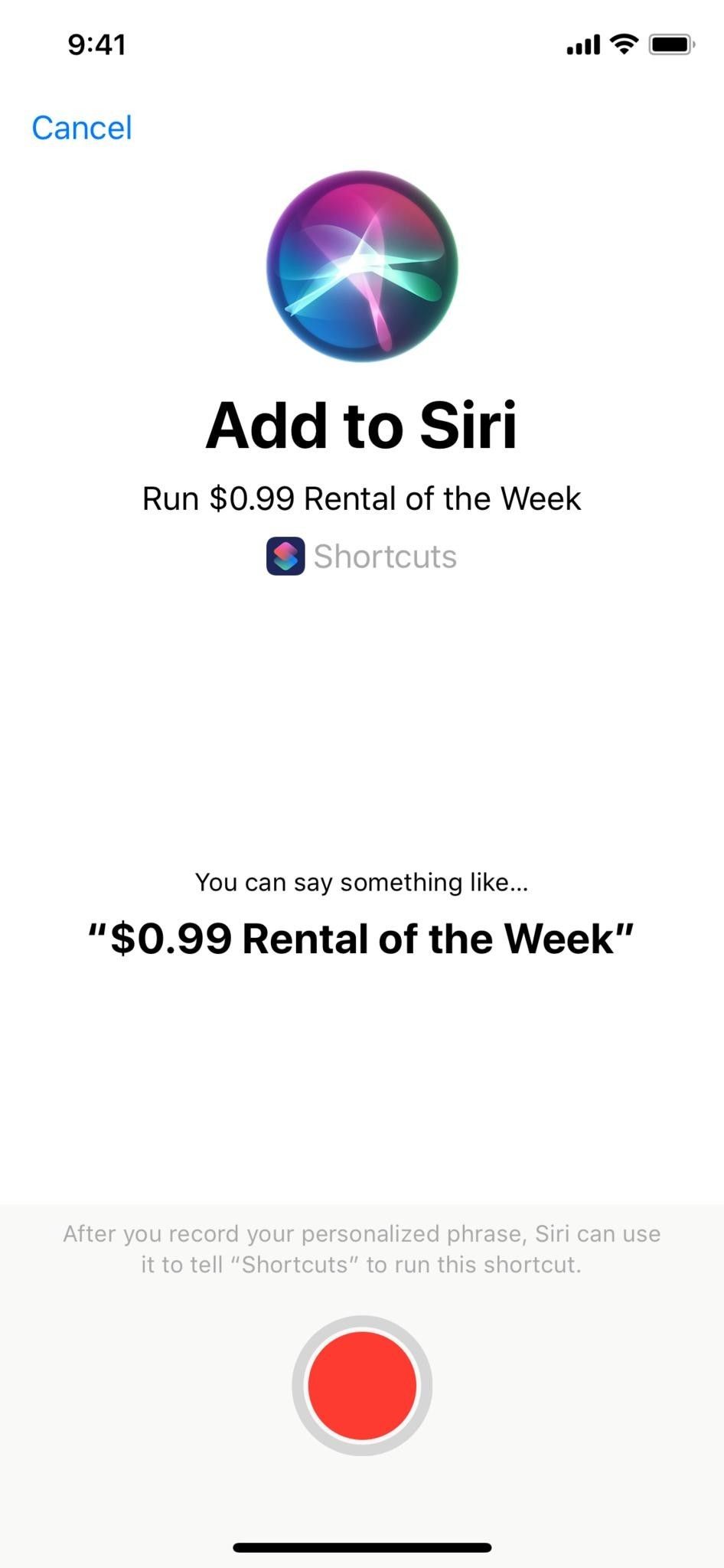Viewport: 724px width, 1568px height.
Task: Tap the red record button
Action: click(x=362, y=1385)
